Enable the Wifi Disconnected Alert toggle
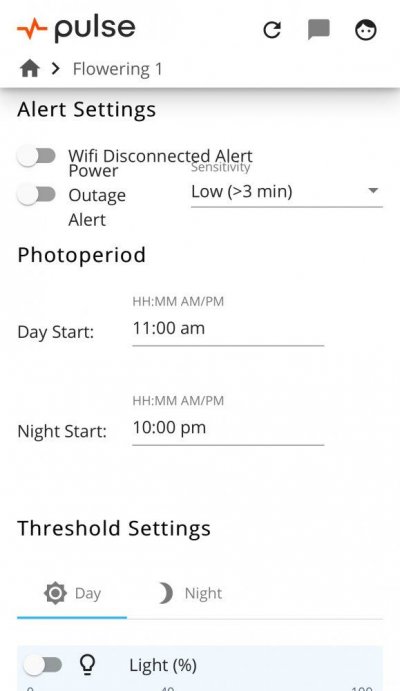Image resolution: width=400 pixels, height=691 pixels. pos(36,156)
